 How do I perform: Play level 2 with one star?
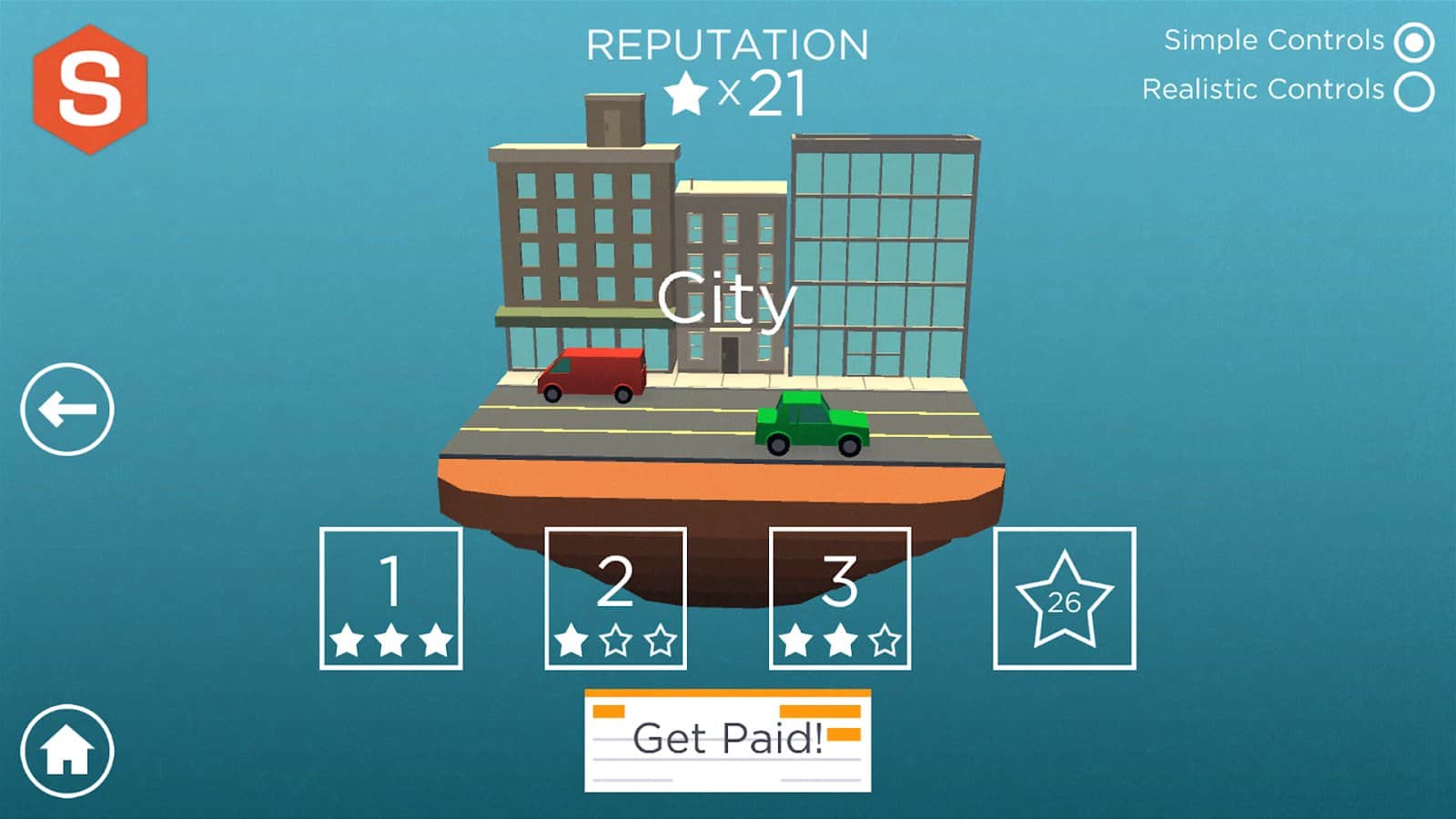[x=615, y=599]
